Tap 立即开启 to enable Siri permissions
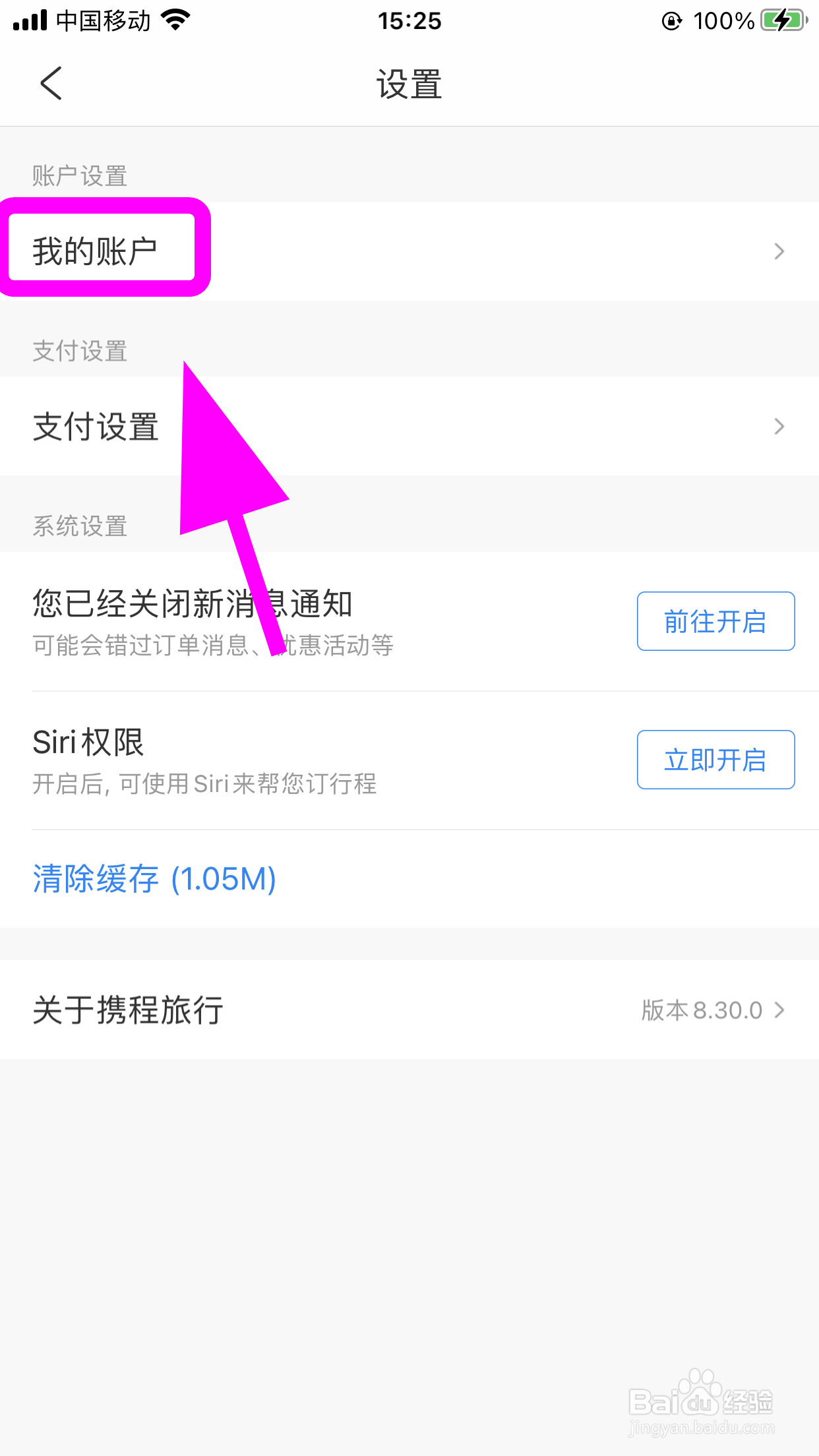 click(715, 759)
